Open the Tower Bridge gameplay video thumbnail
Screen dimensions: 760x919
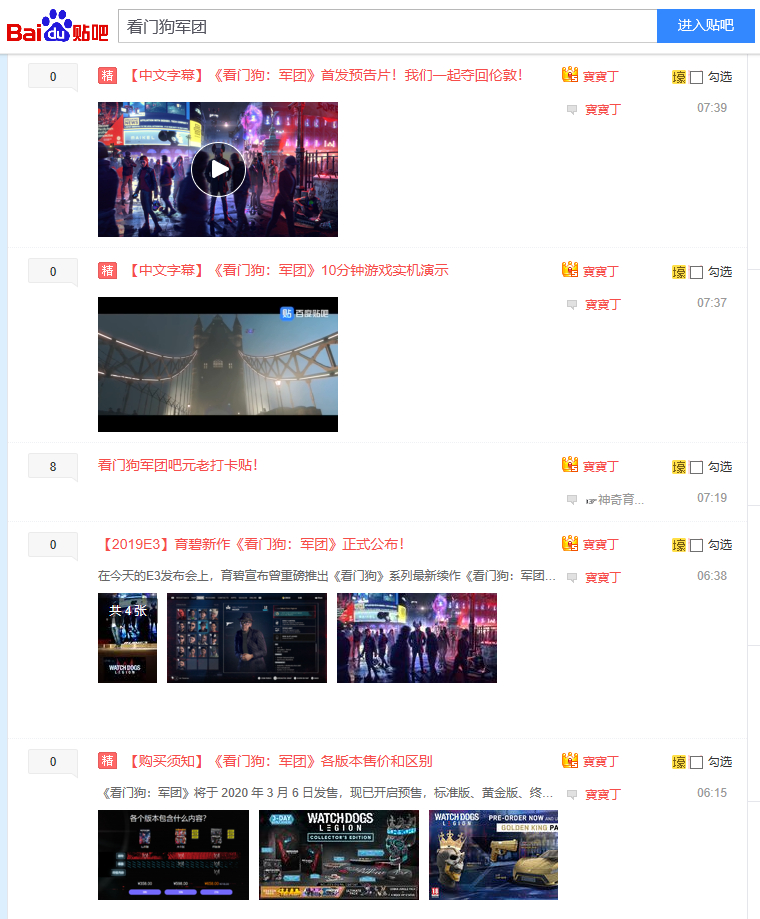pos(218,365)
